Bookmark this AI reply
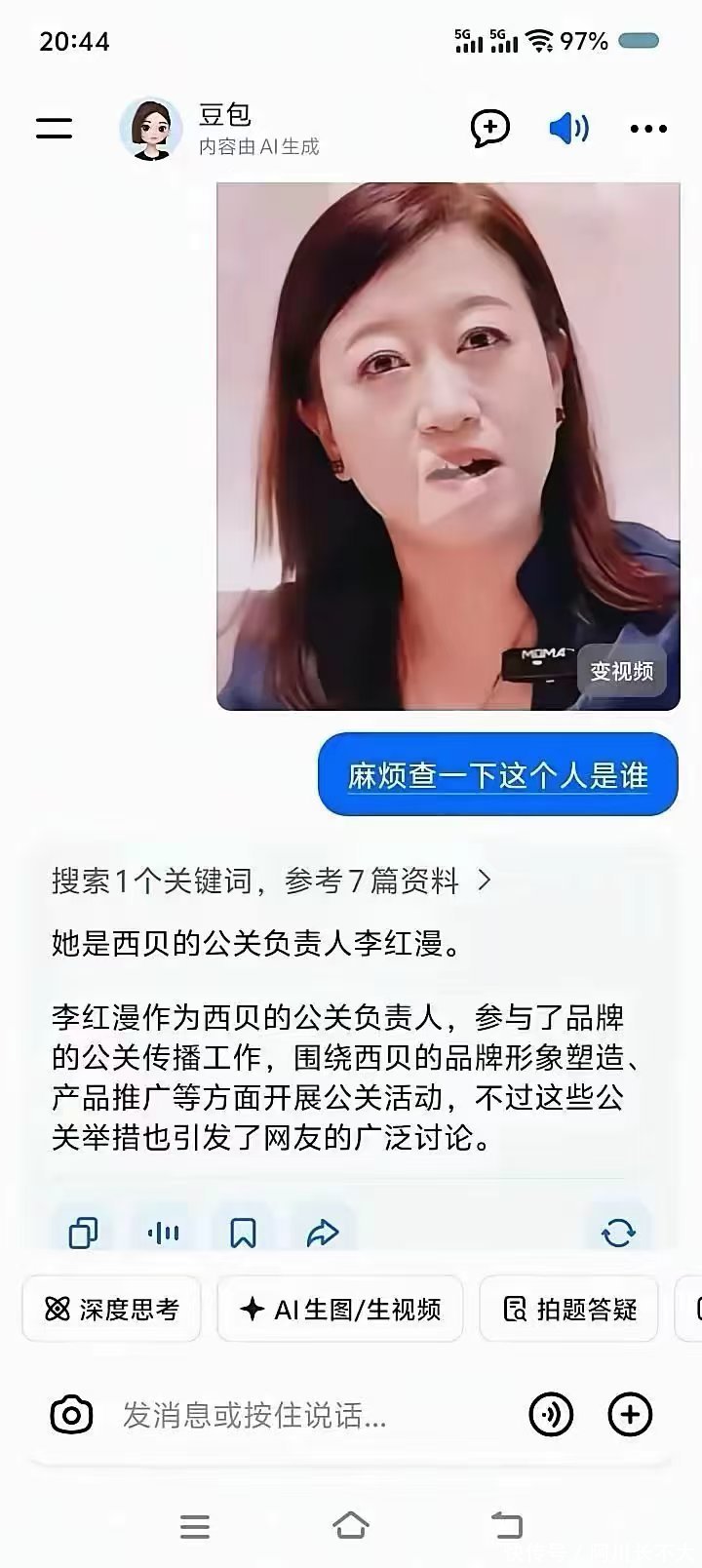 click(x=243, y=1234)
